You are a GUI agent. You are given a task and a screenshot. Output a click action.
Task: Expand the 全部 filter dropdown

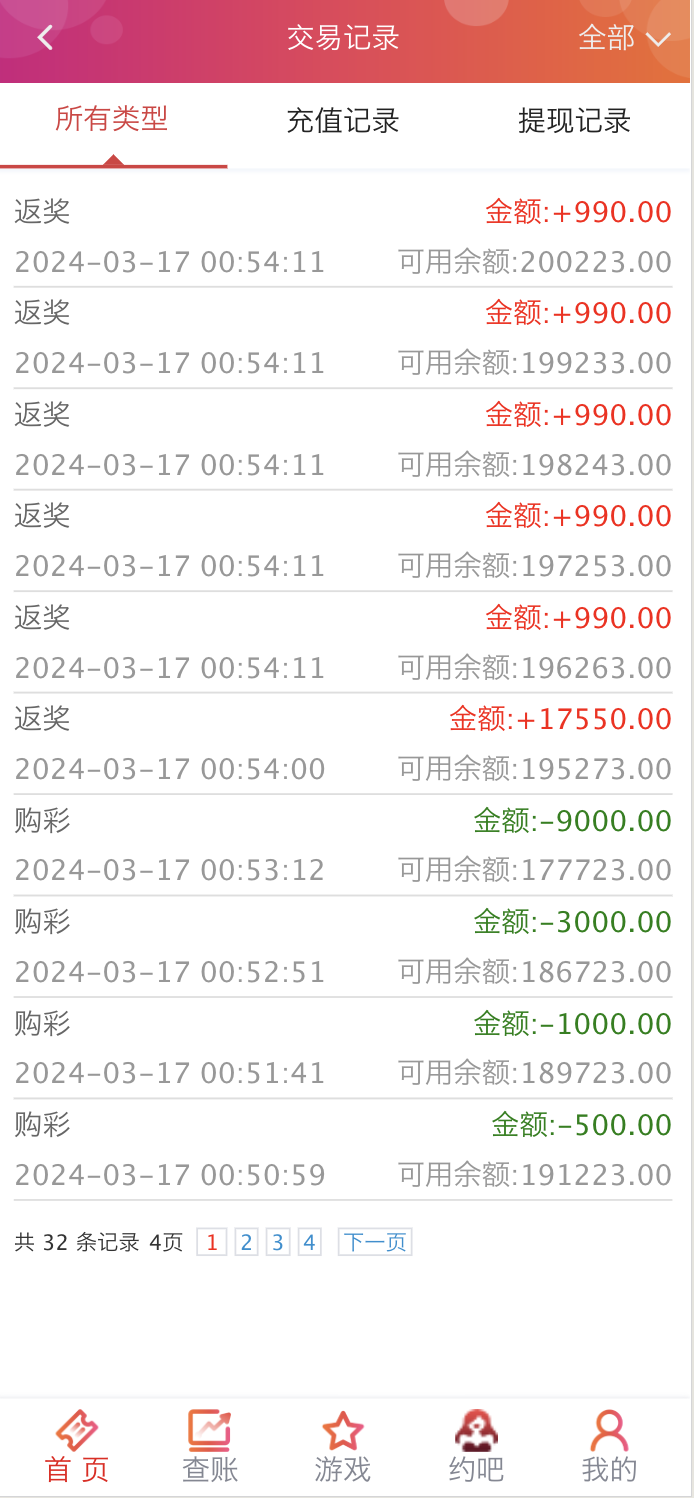pos(624,38)
